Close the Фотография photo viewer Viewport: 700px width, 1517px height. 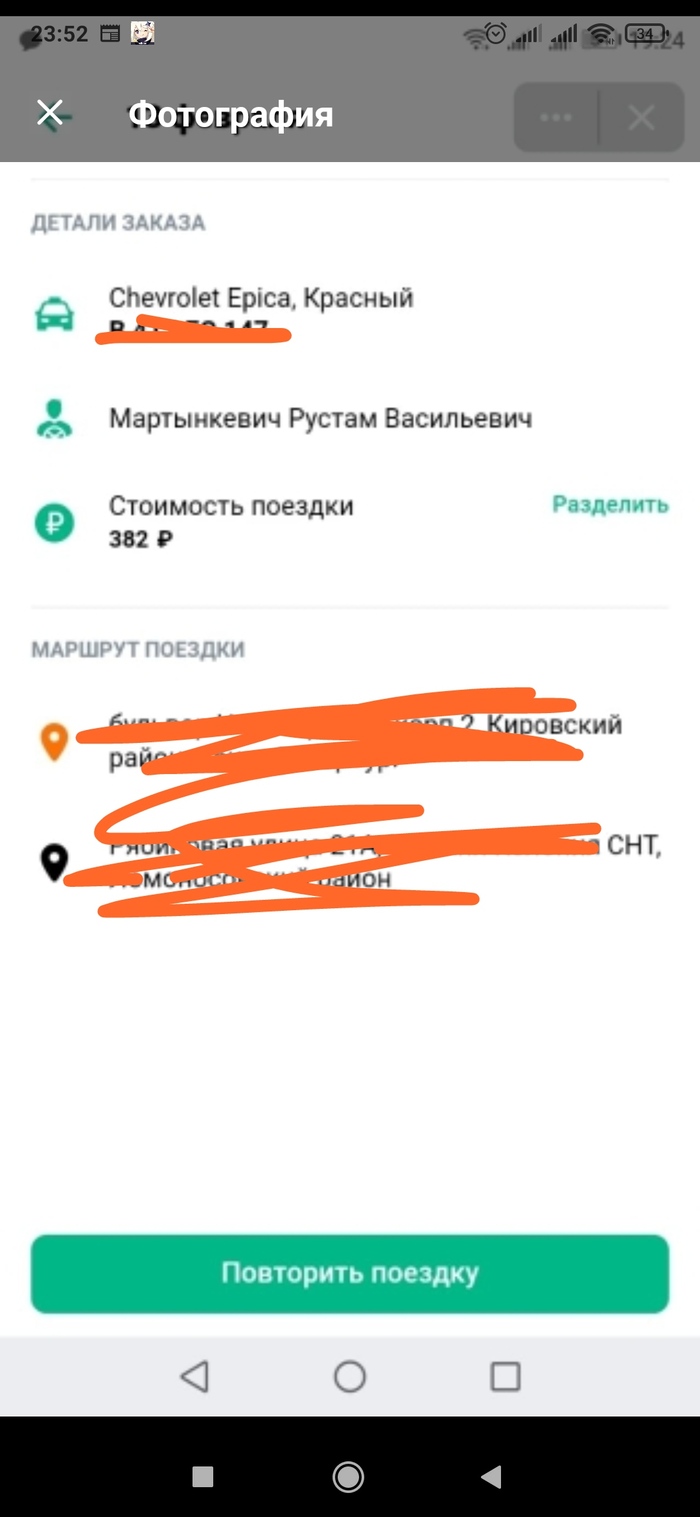point(50,113)
